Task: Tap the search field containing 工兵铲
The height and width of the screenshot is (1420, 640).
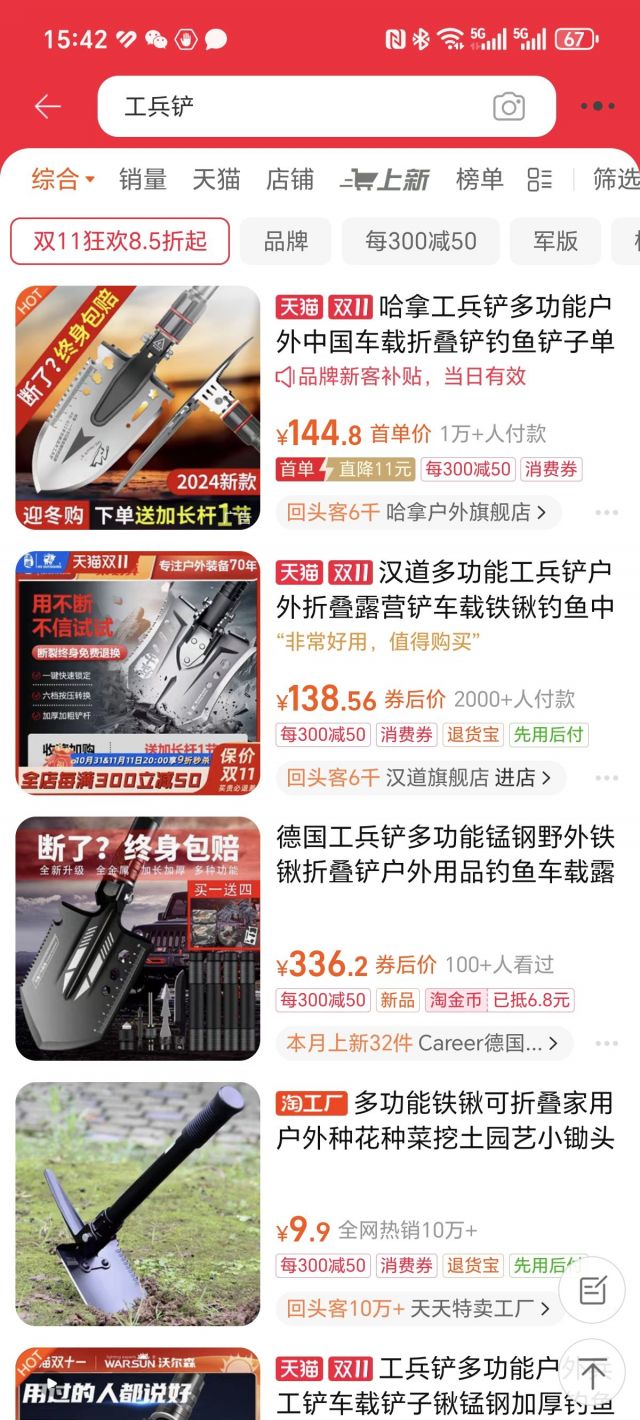Action: 300,107
